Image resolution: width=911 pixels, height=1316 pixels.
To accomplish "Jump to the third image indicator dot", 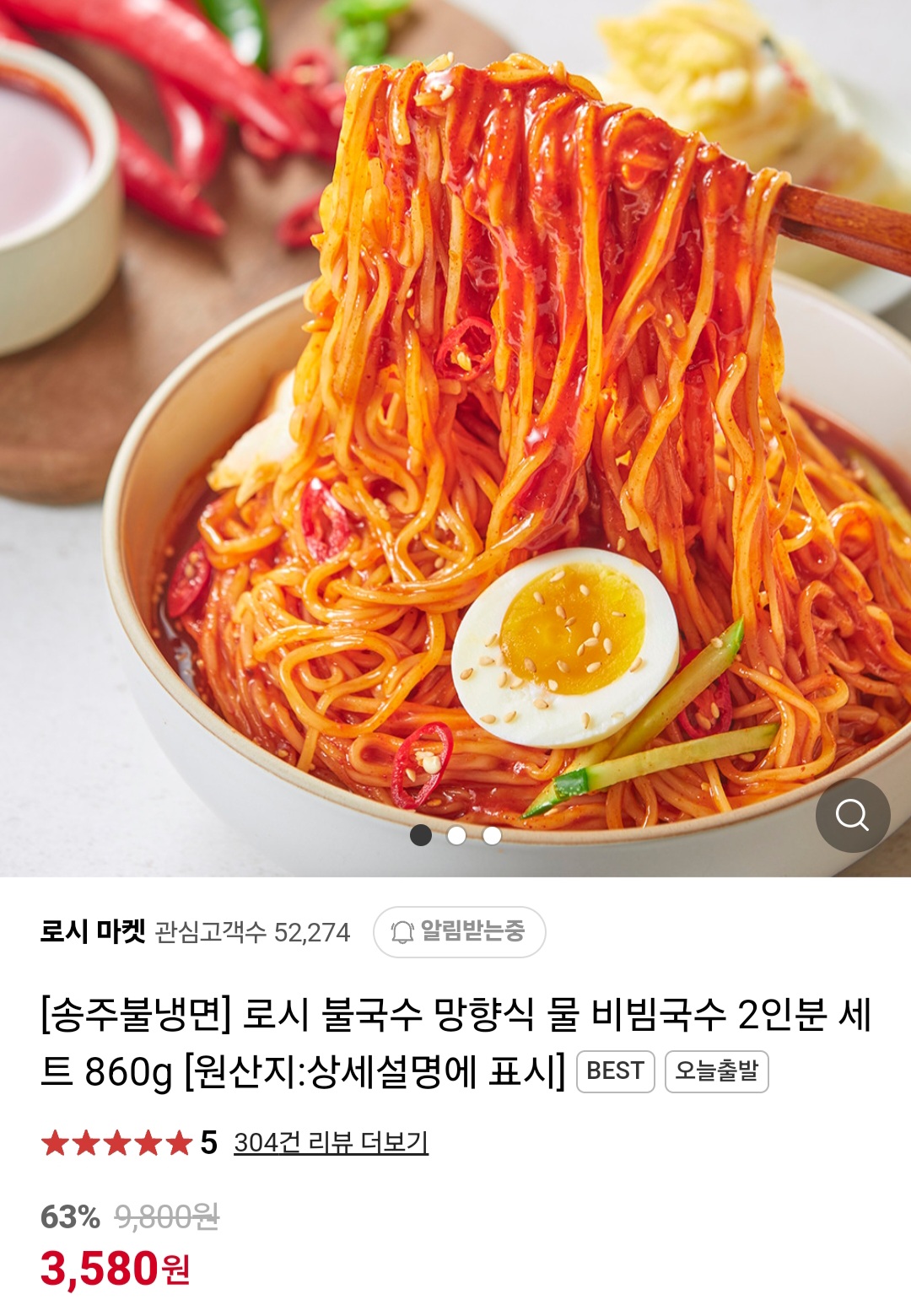I will 492,835.
